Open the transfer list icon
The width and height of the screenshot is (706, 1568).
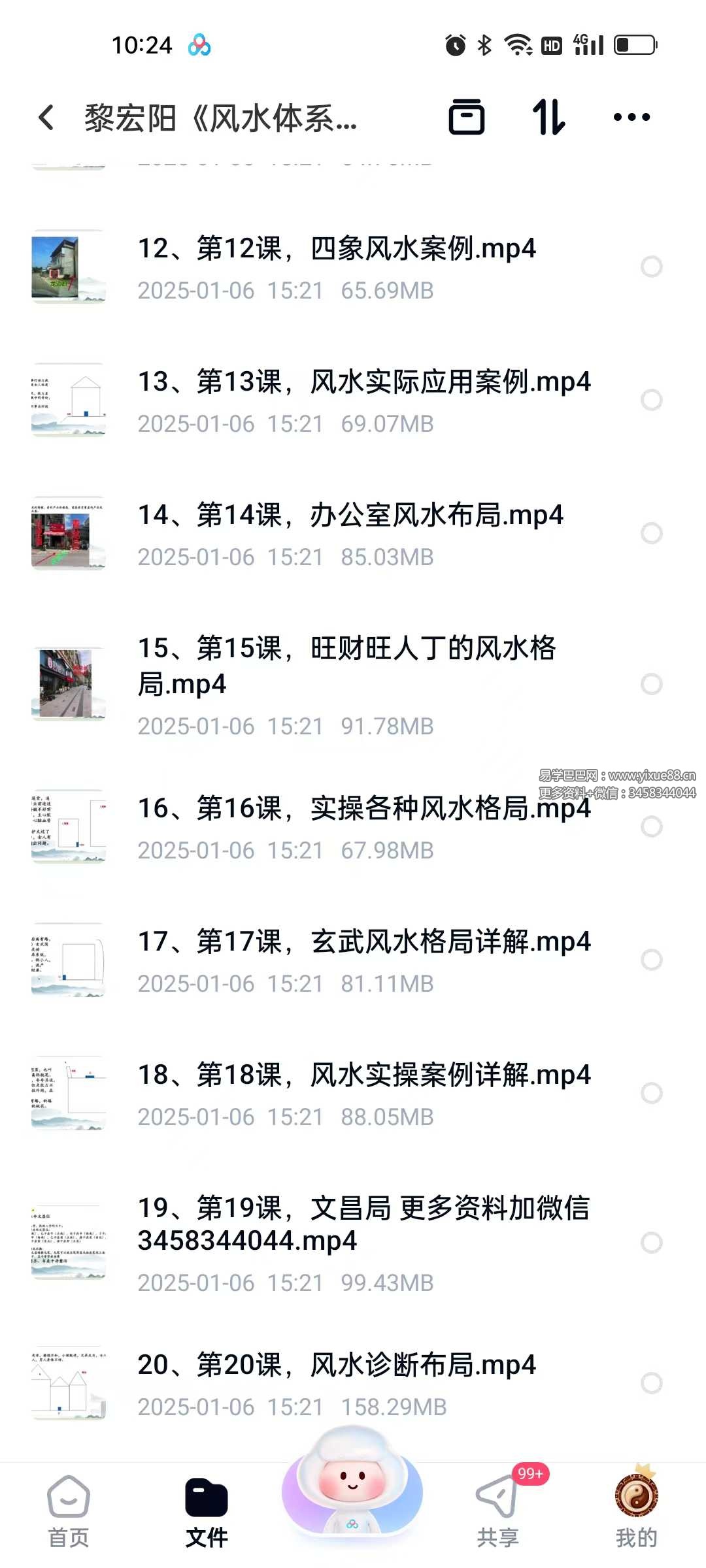467,118
